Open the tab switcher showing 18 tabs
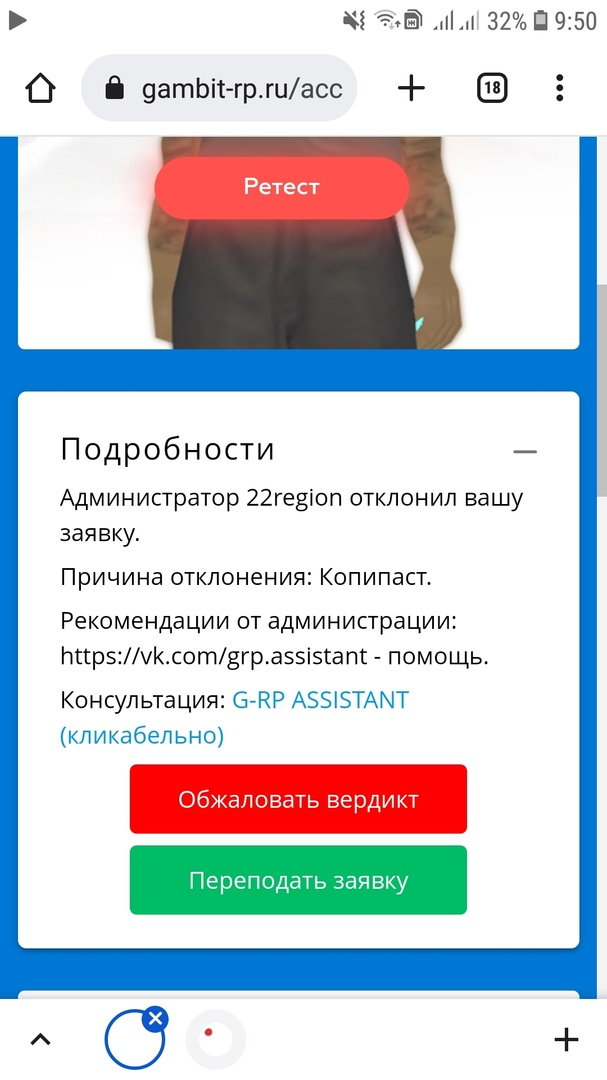The width and height of the screenshot is (607, 1080). click(x=491, y=89)
